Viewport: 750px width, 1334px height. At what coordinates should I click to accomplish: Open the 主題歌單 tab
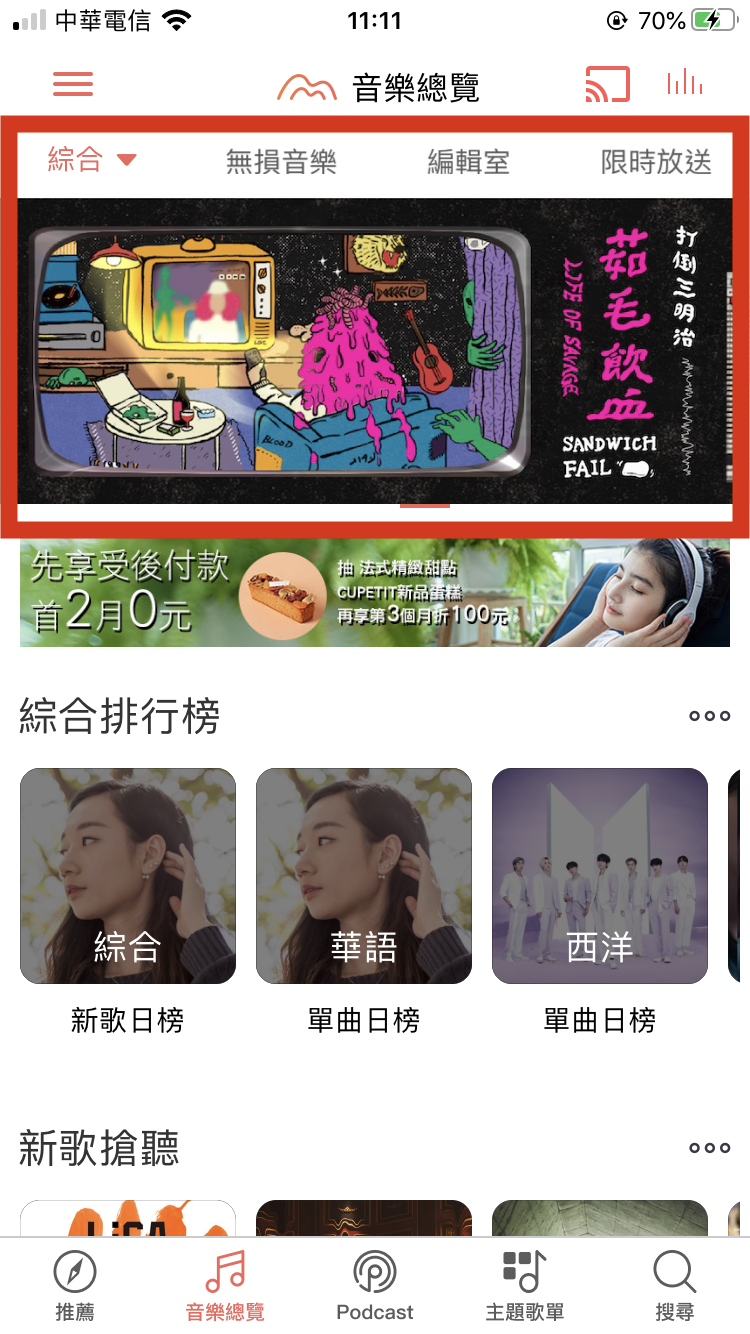click(x=525, y=1286)
